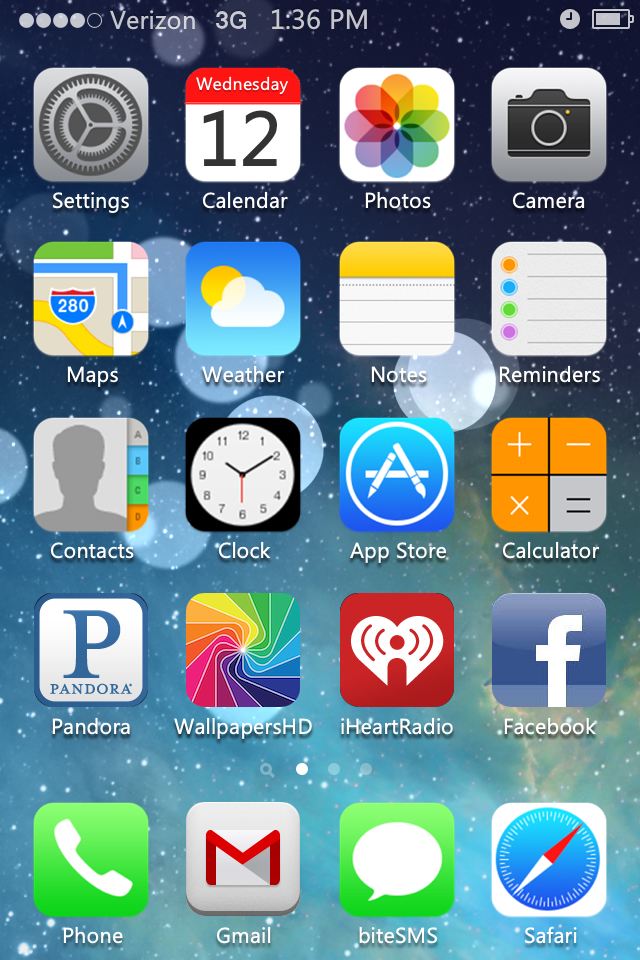Open the Settings app
The width and height of the screenshot is (640, 960).
(91, 125)
